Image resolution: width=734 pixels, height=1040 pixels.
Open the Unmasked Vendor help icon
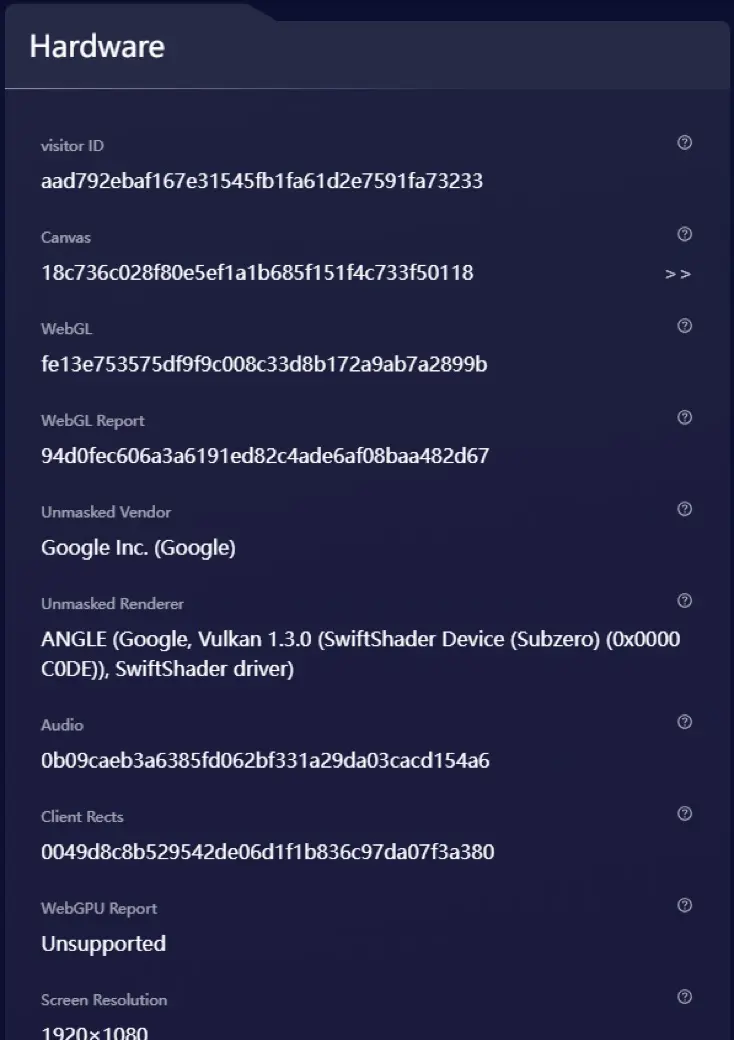(x=685, y=508)
